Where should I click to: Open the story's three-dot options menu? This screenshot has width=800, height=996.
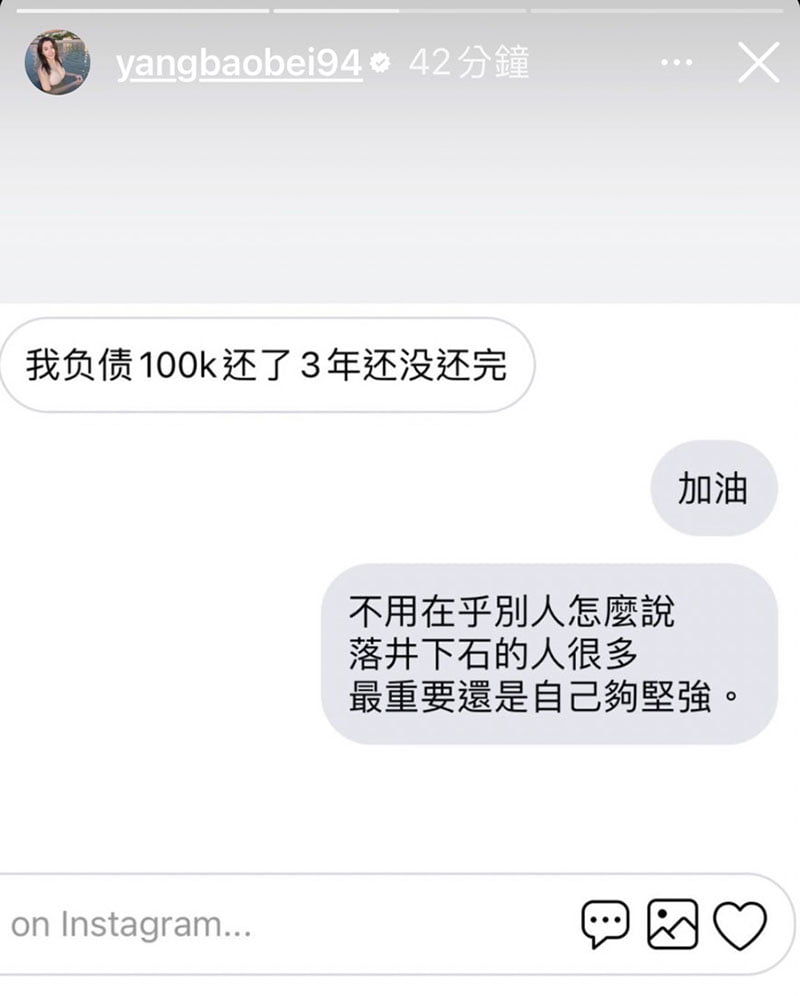(x=677, y=63)
